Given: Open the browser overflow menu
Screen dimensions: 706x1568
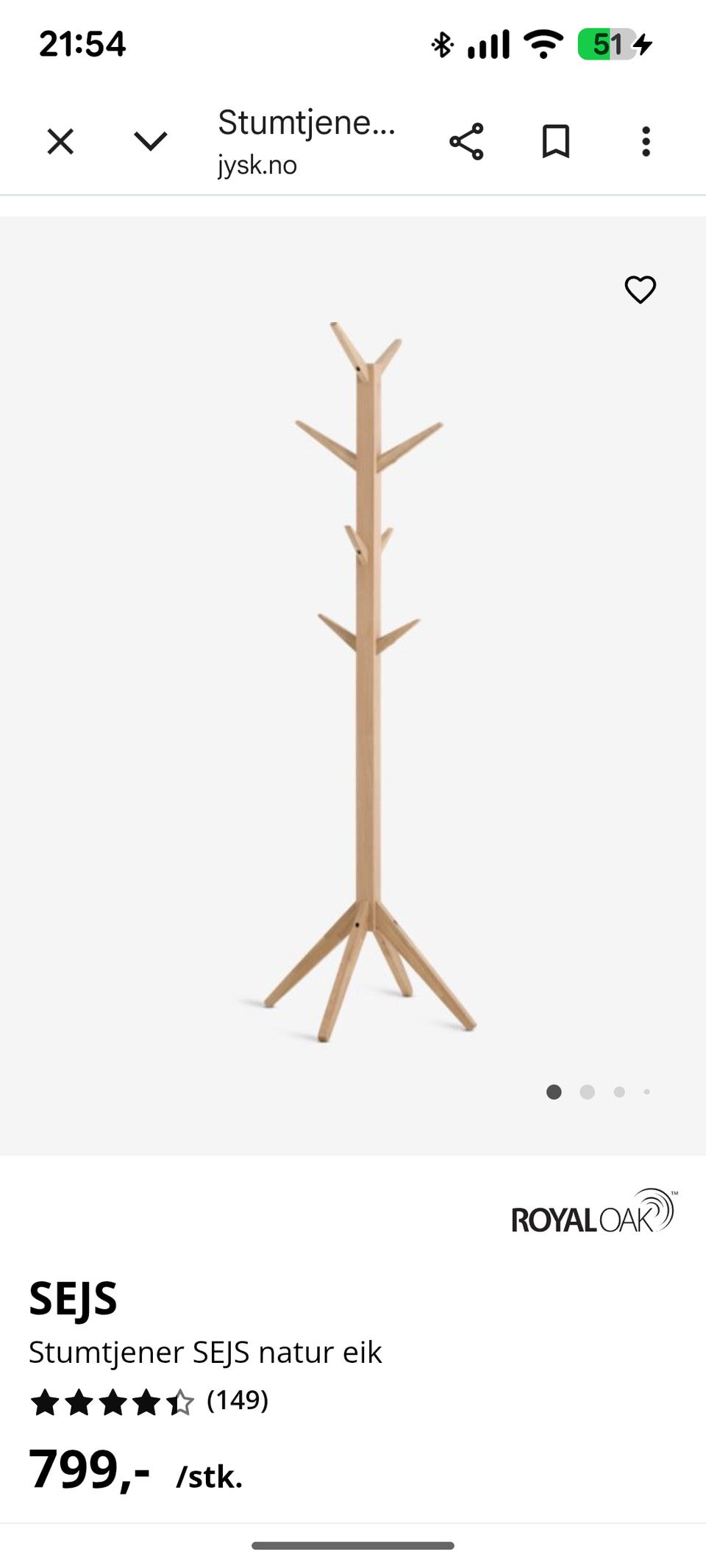Looking at the screenshot, I should pyautogui.click(x=646, y=141).
